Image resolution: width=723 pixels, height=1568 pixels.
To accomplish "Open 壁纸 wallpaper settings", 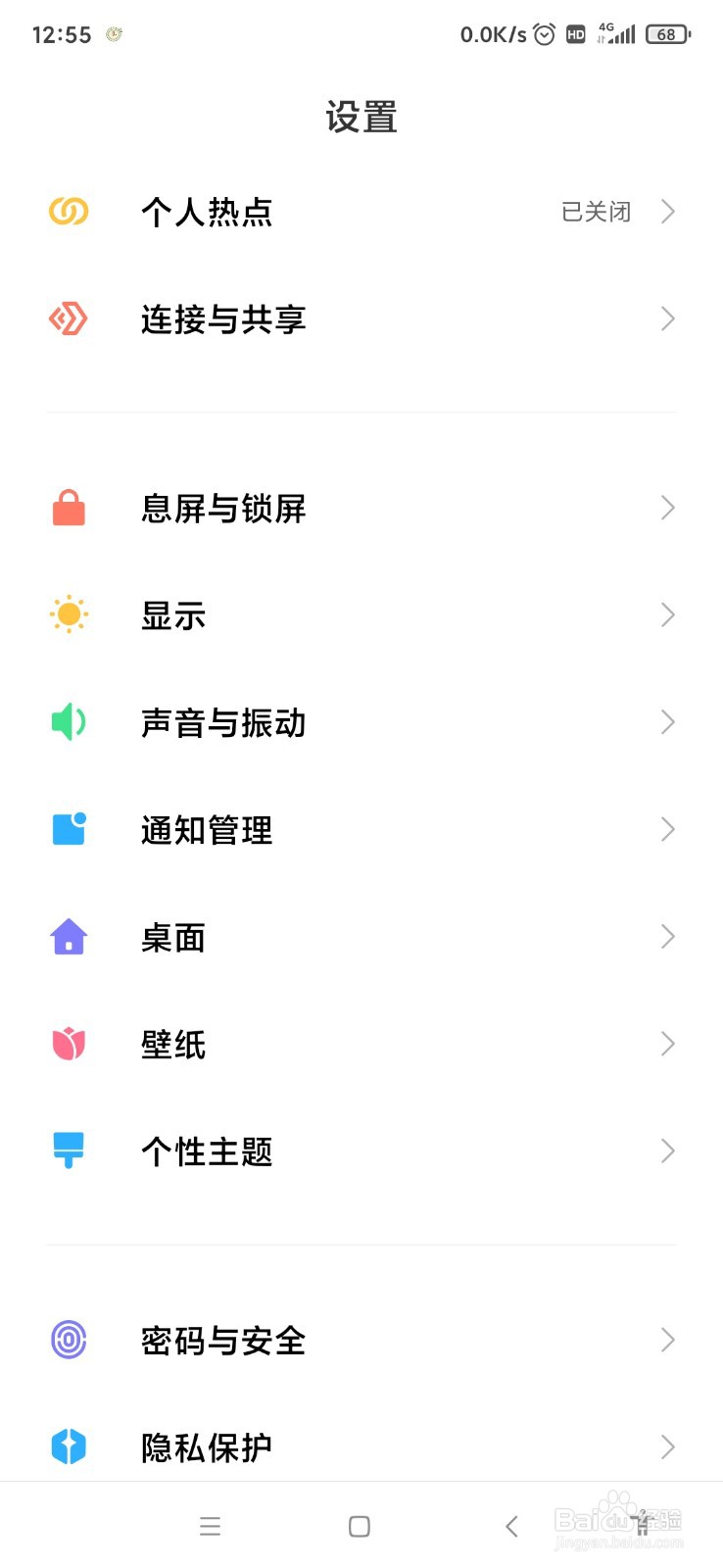I will click(361, 1044).
